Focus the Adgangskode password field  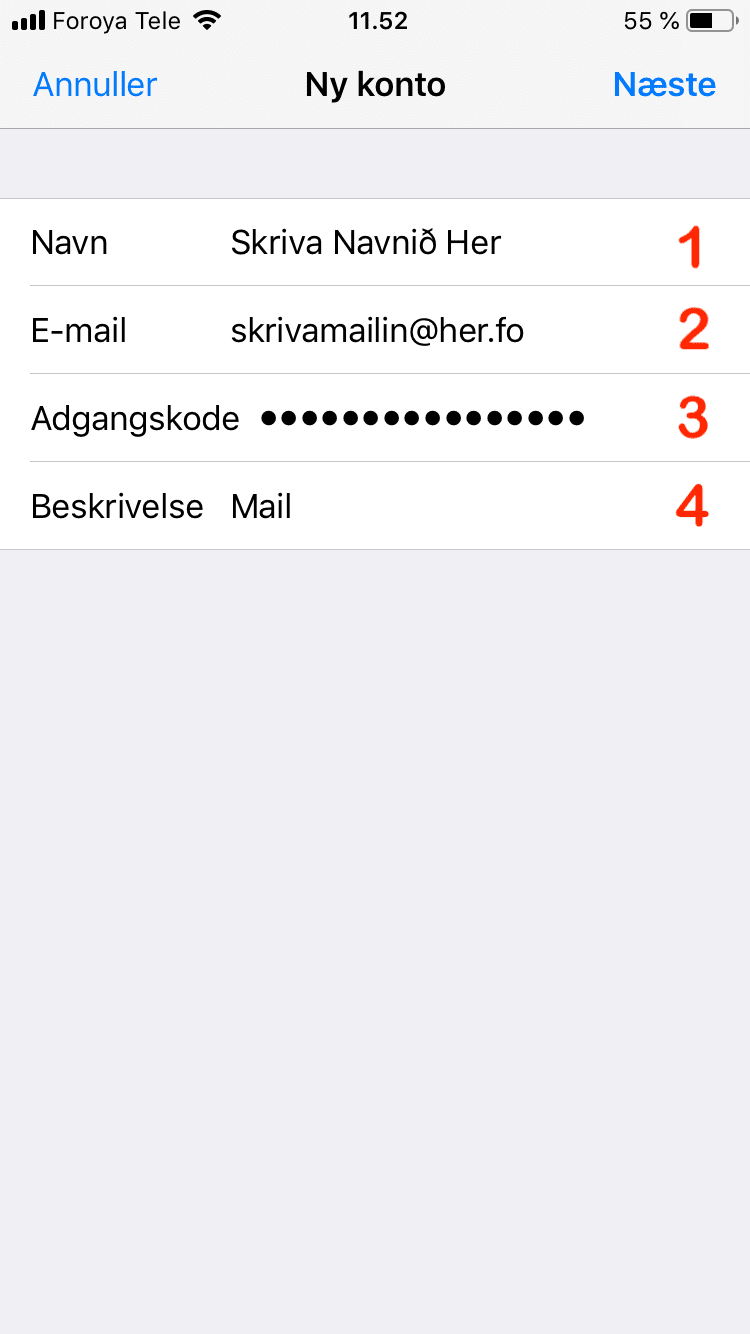tap(375, 418)
